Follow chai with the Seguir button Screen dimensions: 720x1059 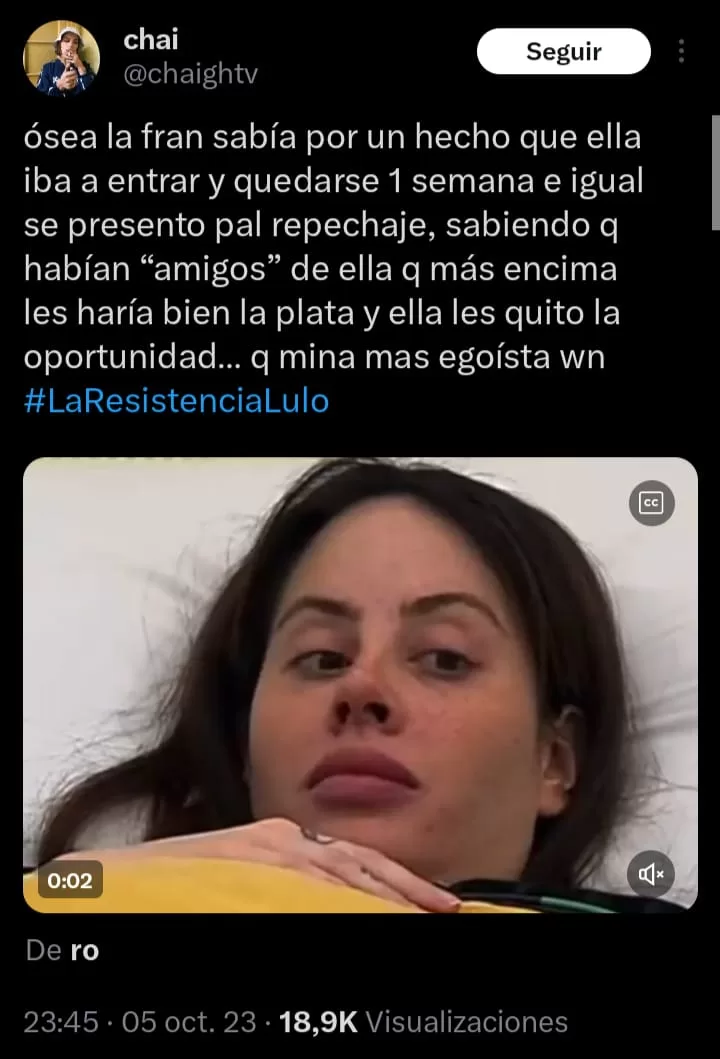(563, 51)
